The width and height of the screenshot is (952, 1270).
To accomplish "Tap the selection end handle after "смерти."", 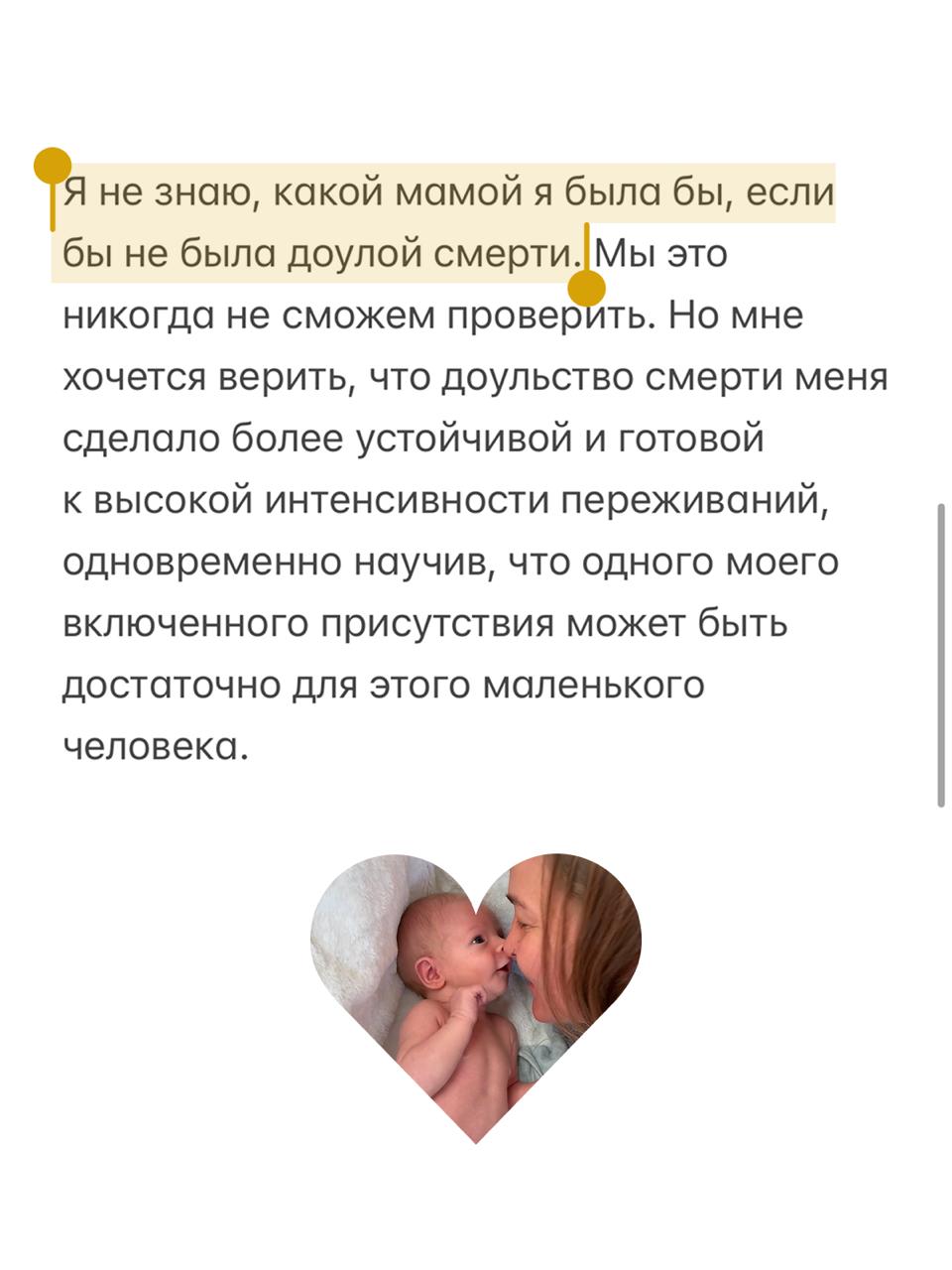I will click(x=587, y=288).
